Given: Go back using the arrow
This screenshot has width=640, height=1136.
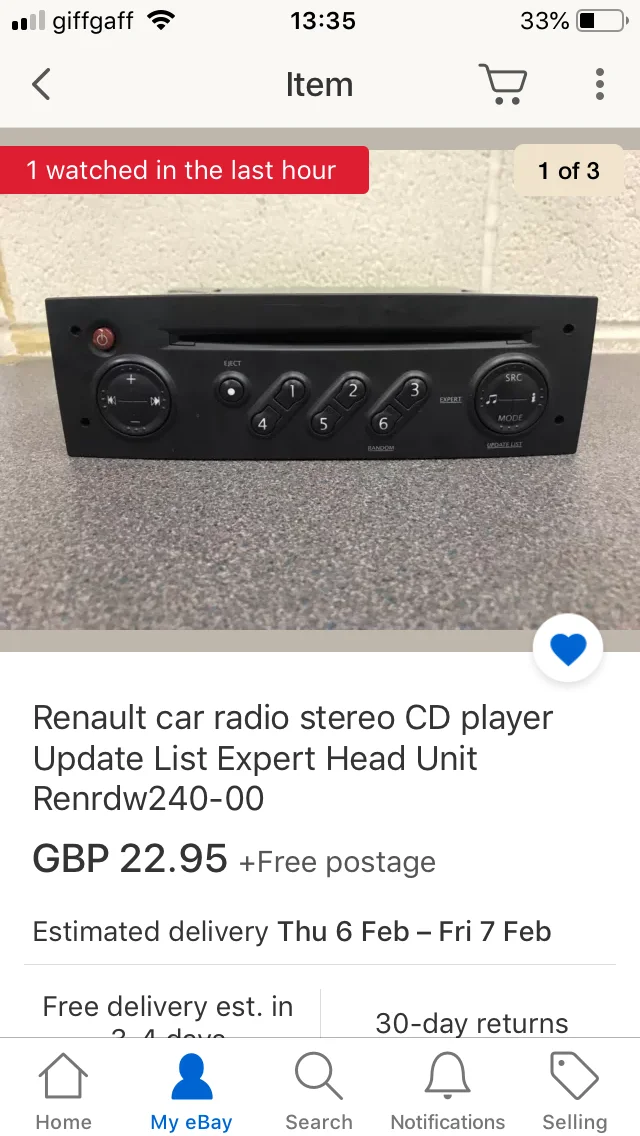Looking at the screenshot, I should tap(42, 84).
